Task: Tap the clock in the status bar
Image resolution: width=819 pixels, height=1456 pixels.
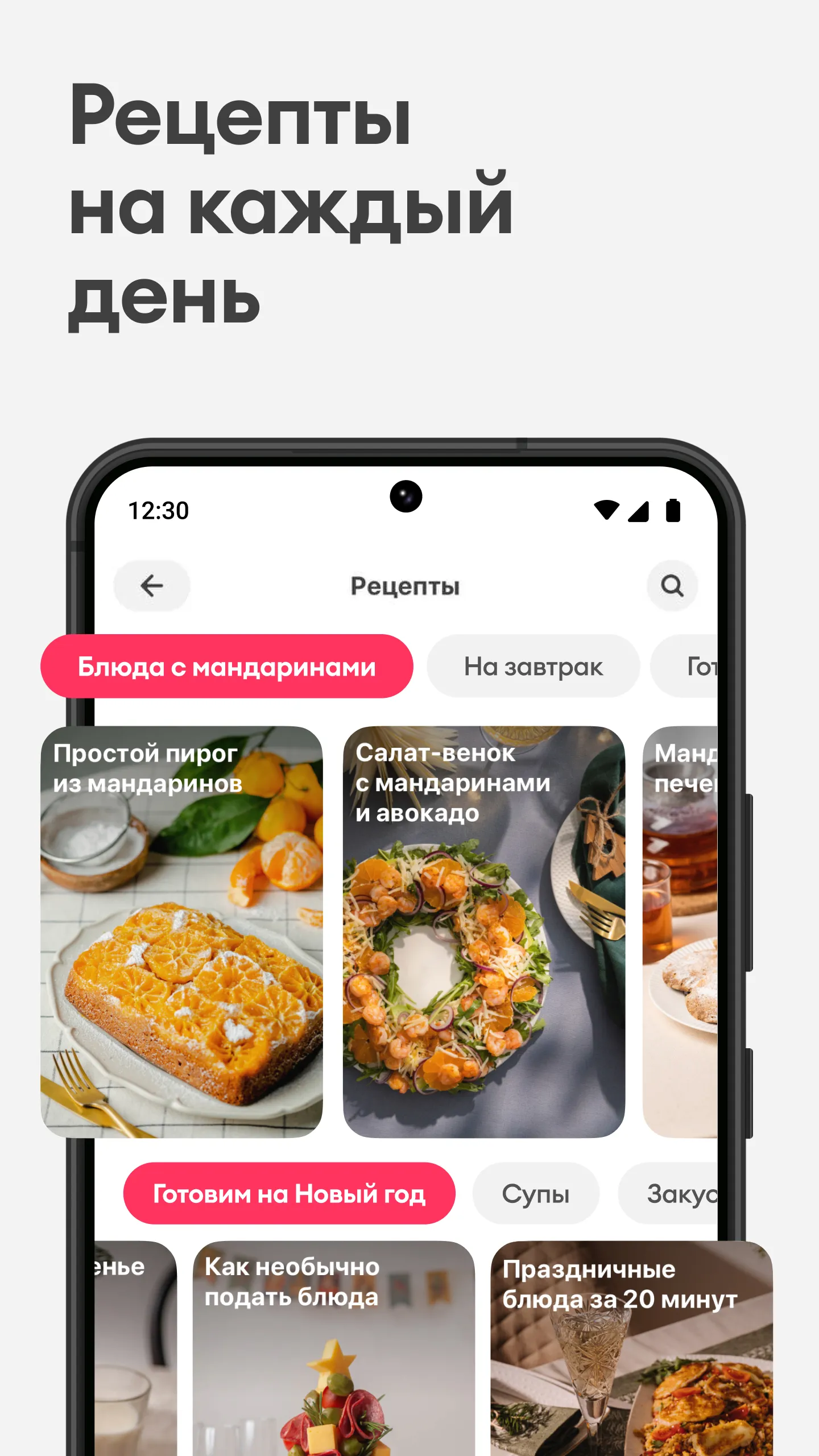Action: [x=158, y=511]
